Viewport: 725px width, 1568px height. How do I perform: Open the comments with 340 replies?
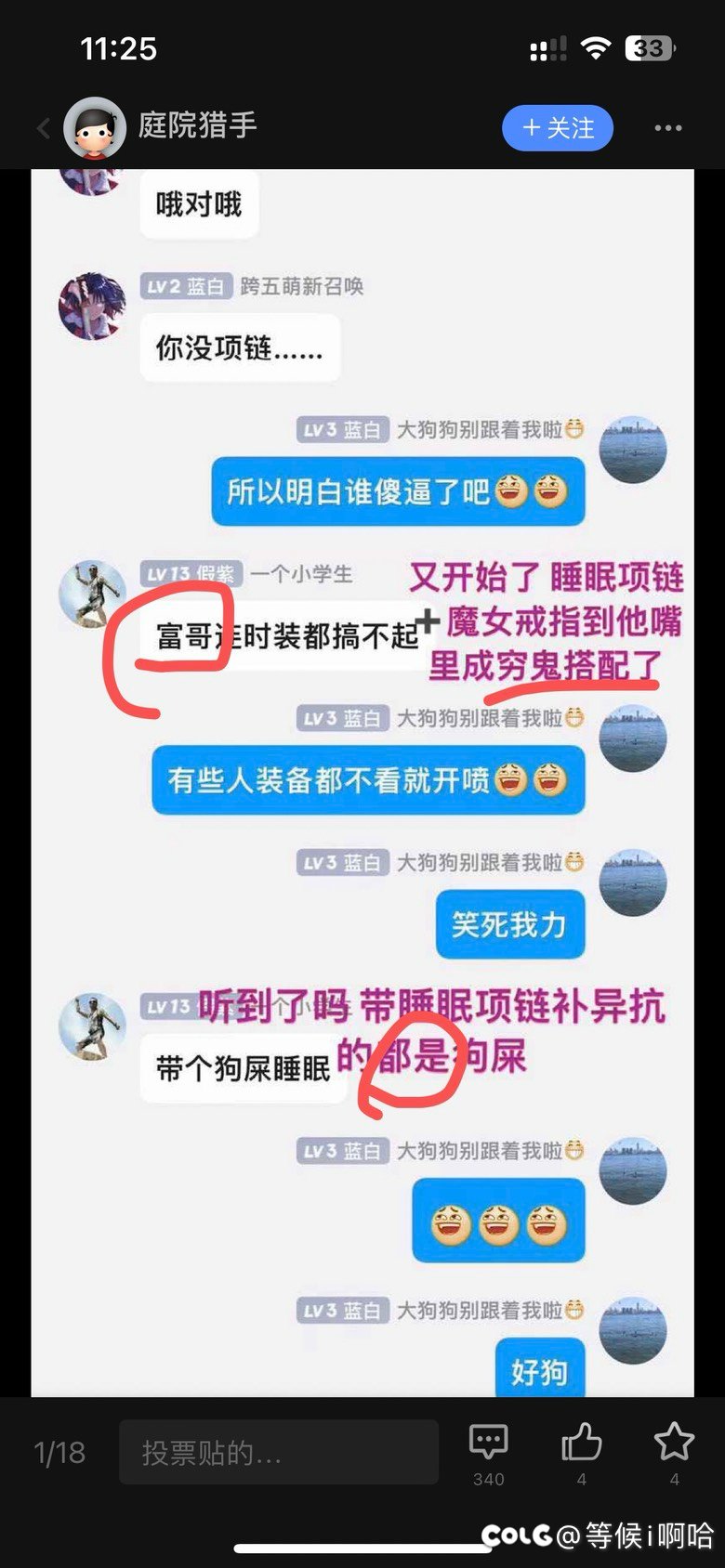point(488,1444)
